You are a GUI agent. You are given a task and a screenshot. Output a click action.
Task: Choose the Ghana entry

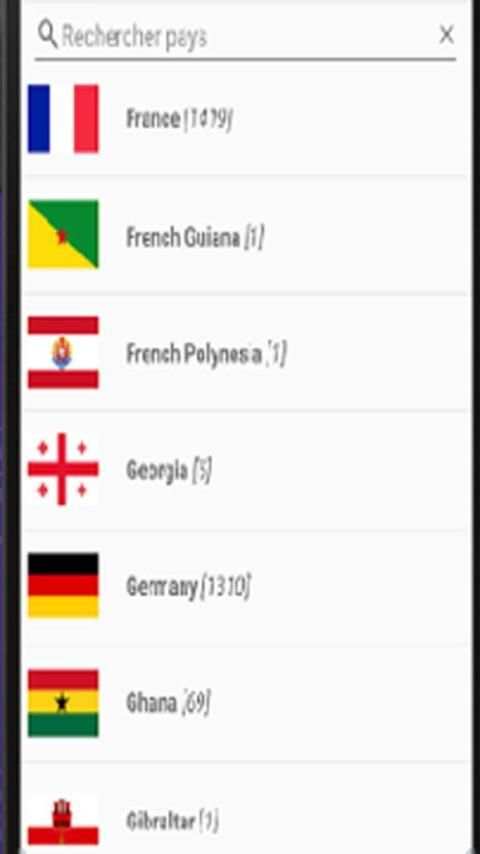[245, 703]
